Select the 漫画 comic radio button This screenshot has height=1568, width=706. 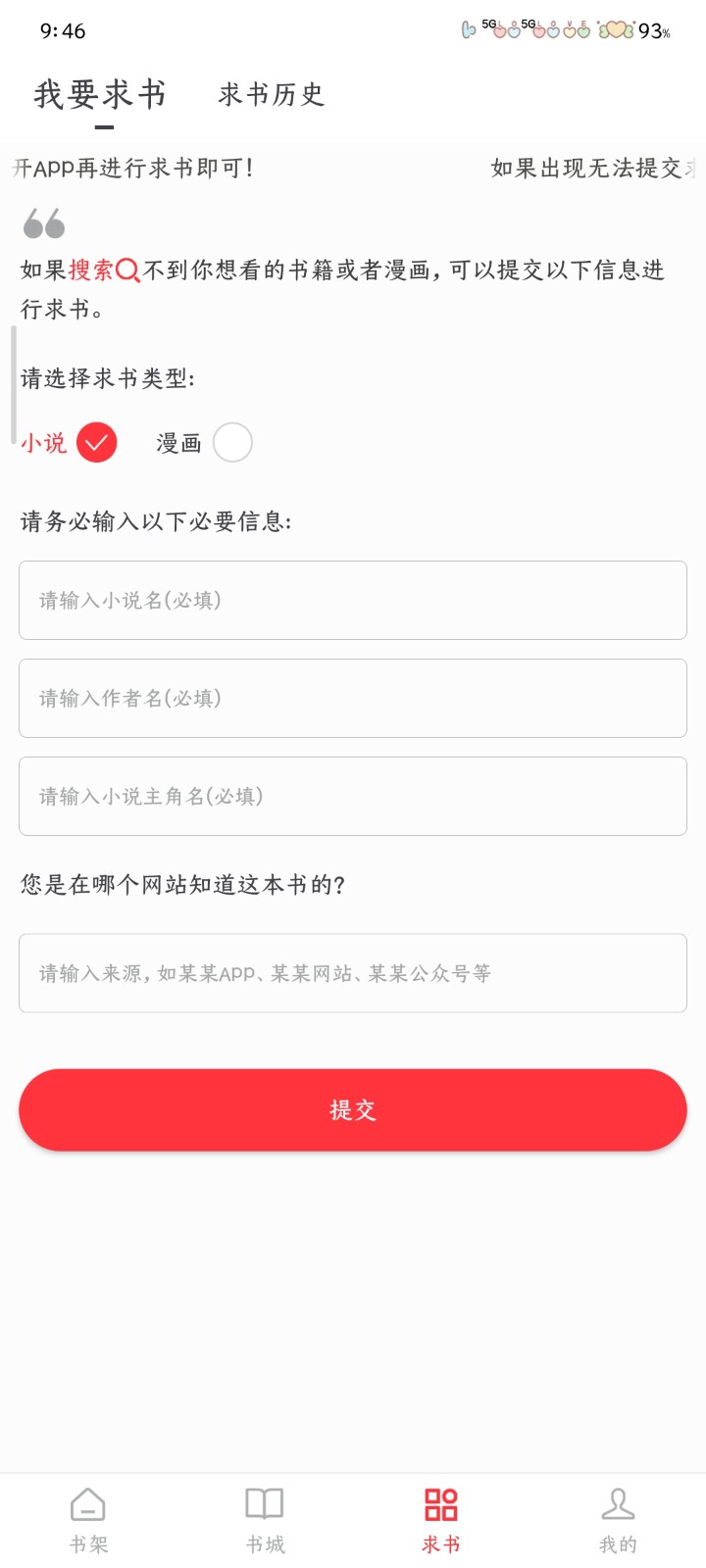coord(232,443)
